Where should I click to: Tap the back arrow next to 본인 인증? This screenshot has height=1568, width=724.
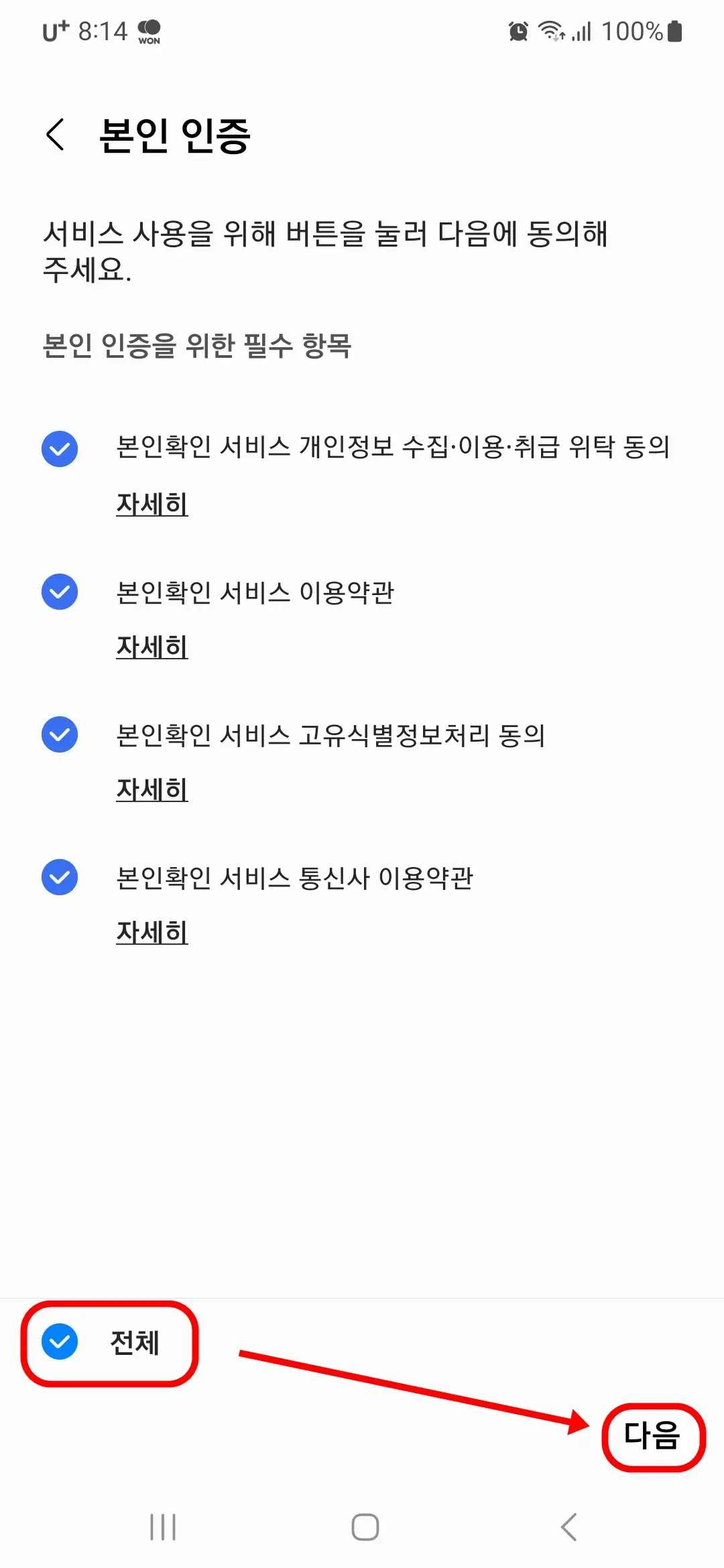56,133
